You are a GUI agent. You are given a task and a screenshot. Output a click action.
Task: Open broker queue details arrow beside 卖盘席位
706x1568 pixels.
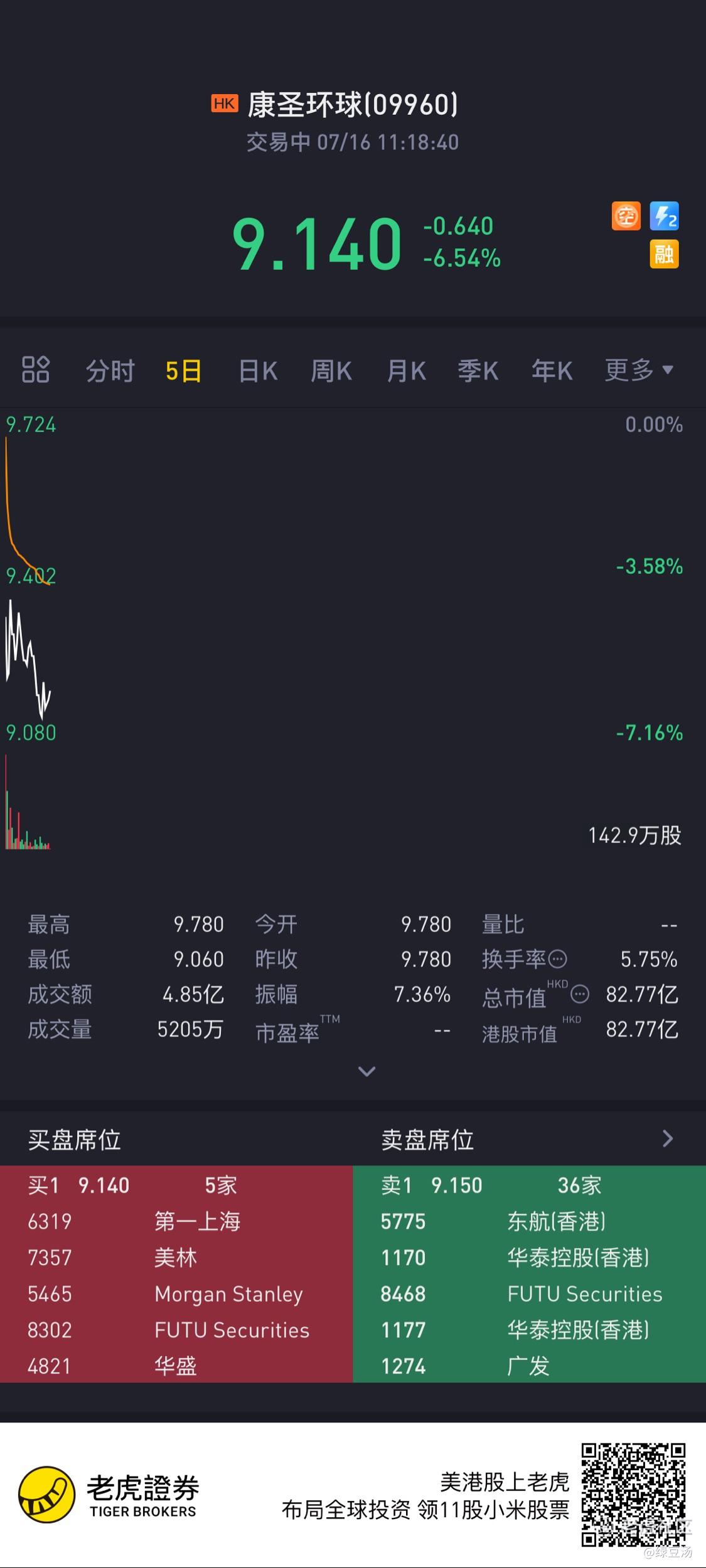668,1139
